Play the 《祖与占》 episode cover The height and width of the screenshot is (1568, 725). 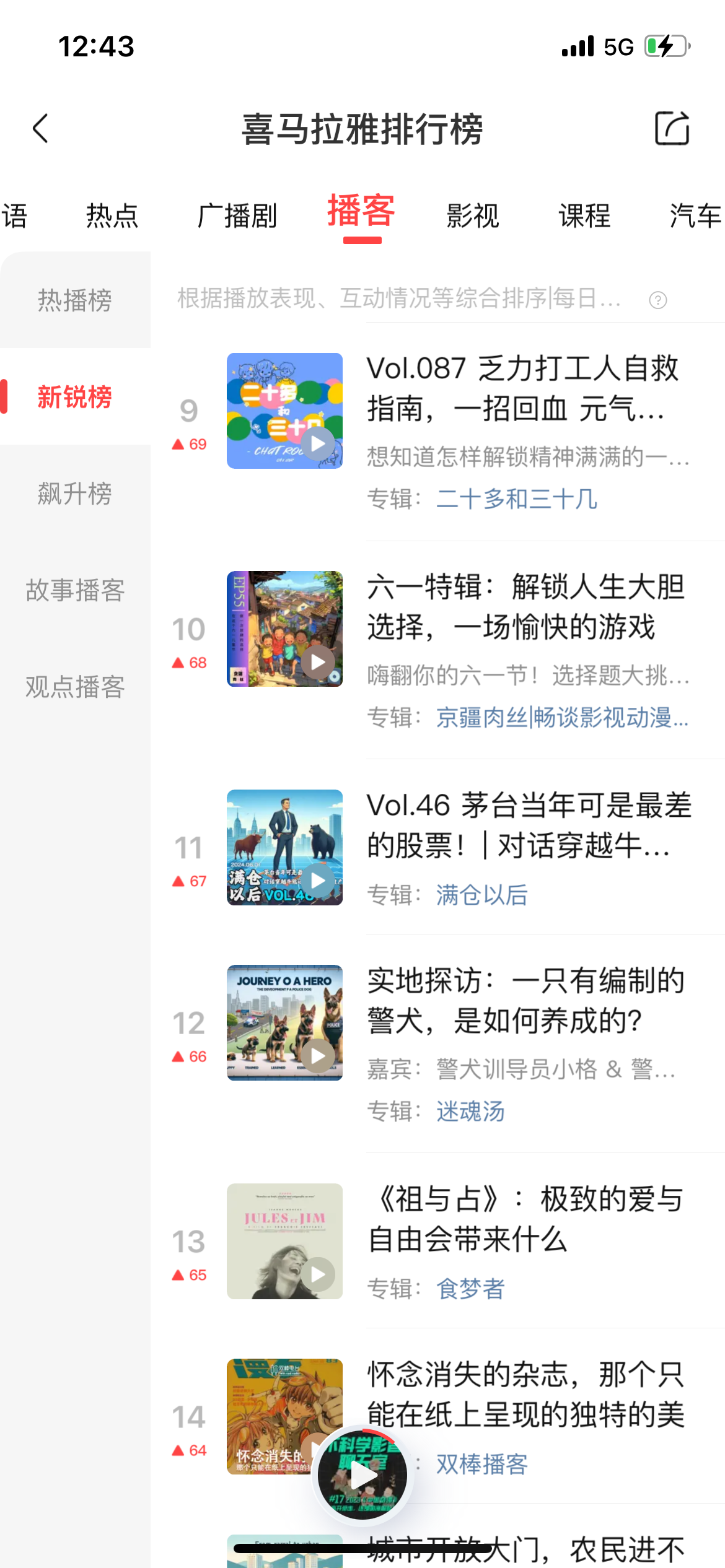tap(318, 1274)
